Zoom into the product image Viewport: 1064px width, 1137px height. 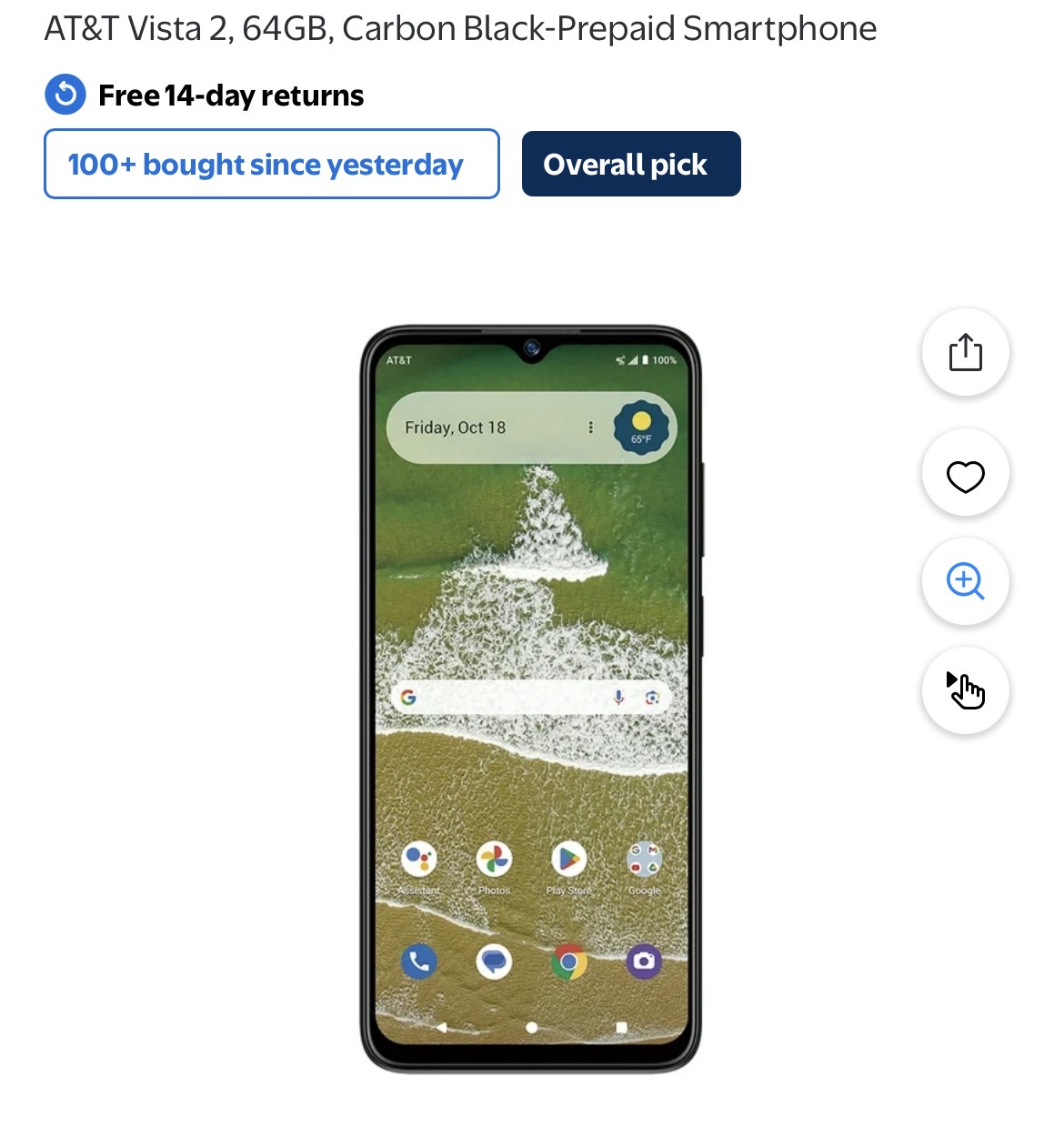tap(965, 581)
